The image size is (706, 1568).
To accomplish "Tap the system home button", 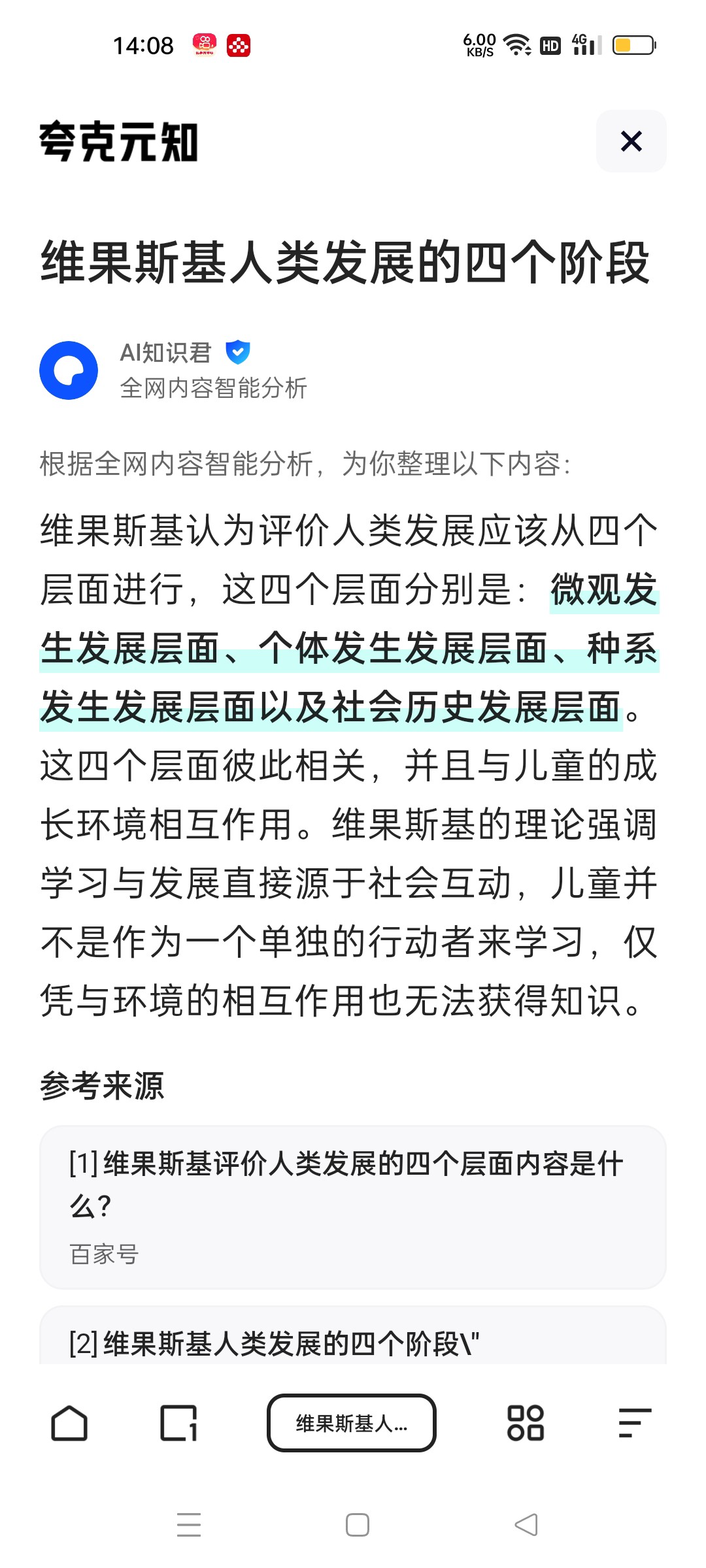I will (x=357, y=1525).
